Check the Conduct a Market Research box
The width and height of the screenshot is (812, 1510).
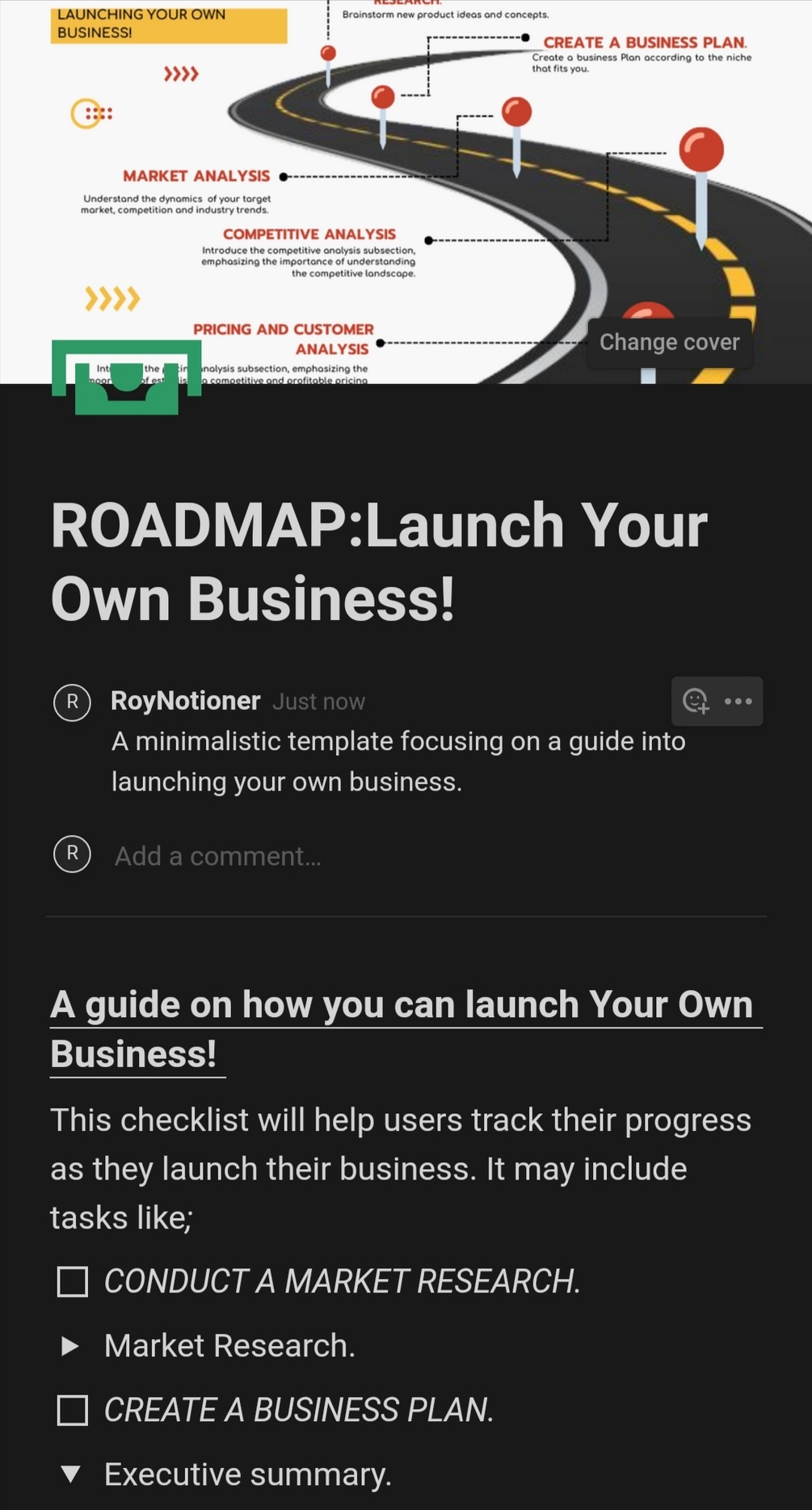(x=73, y=1281)
